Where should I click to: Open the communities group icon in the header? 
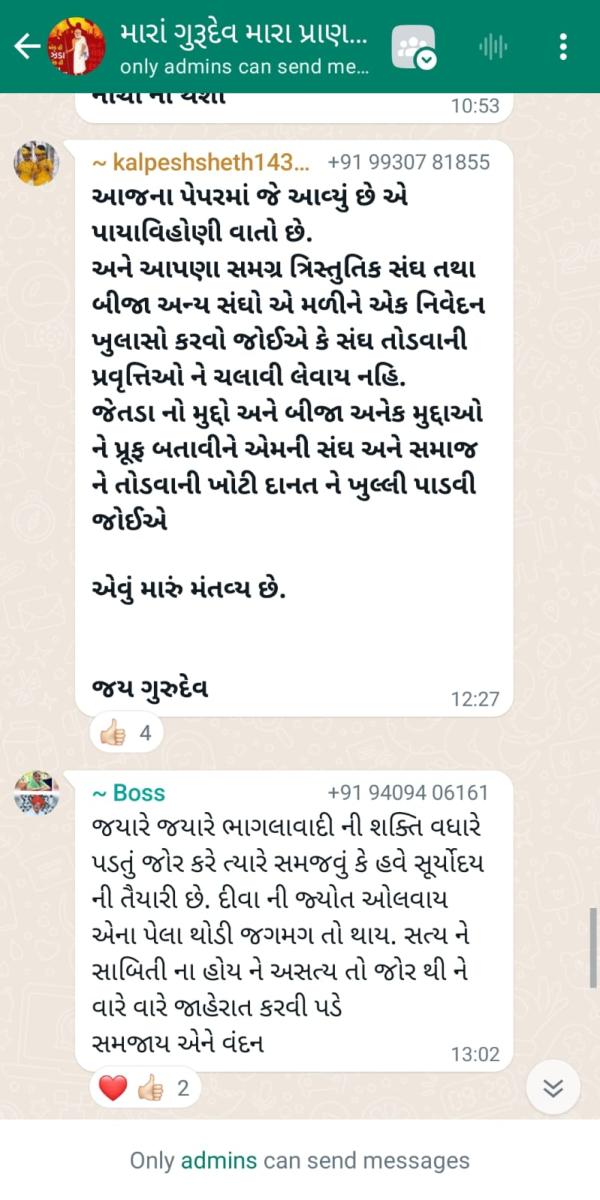click(413, 47)
